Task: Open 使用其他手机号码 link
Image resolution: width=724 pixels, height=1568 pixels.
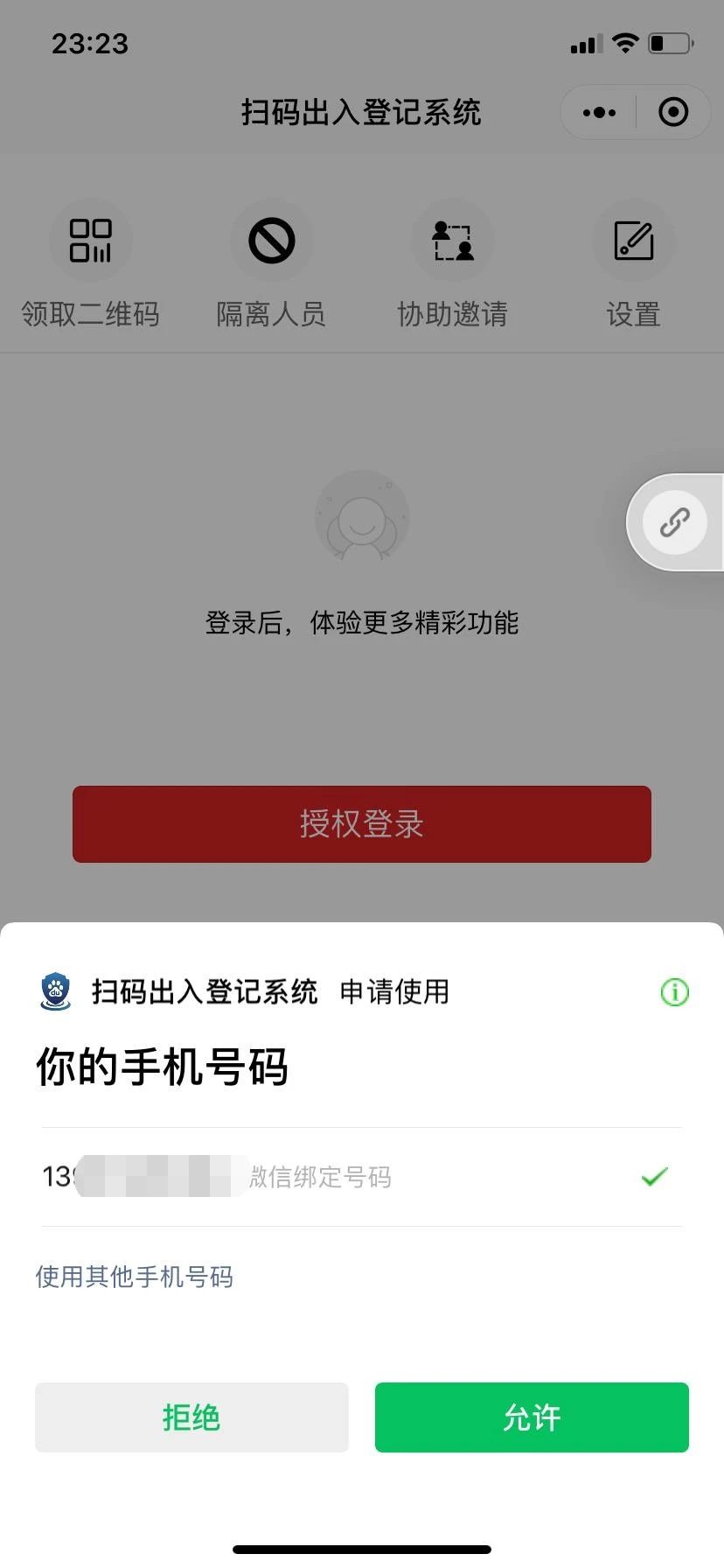Action: pos(135,1277)
